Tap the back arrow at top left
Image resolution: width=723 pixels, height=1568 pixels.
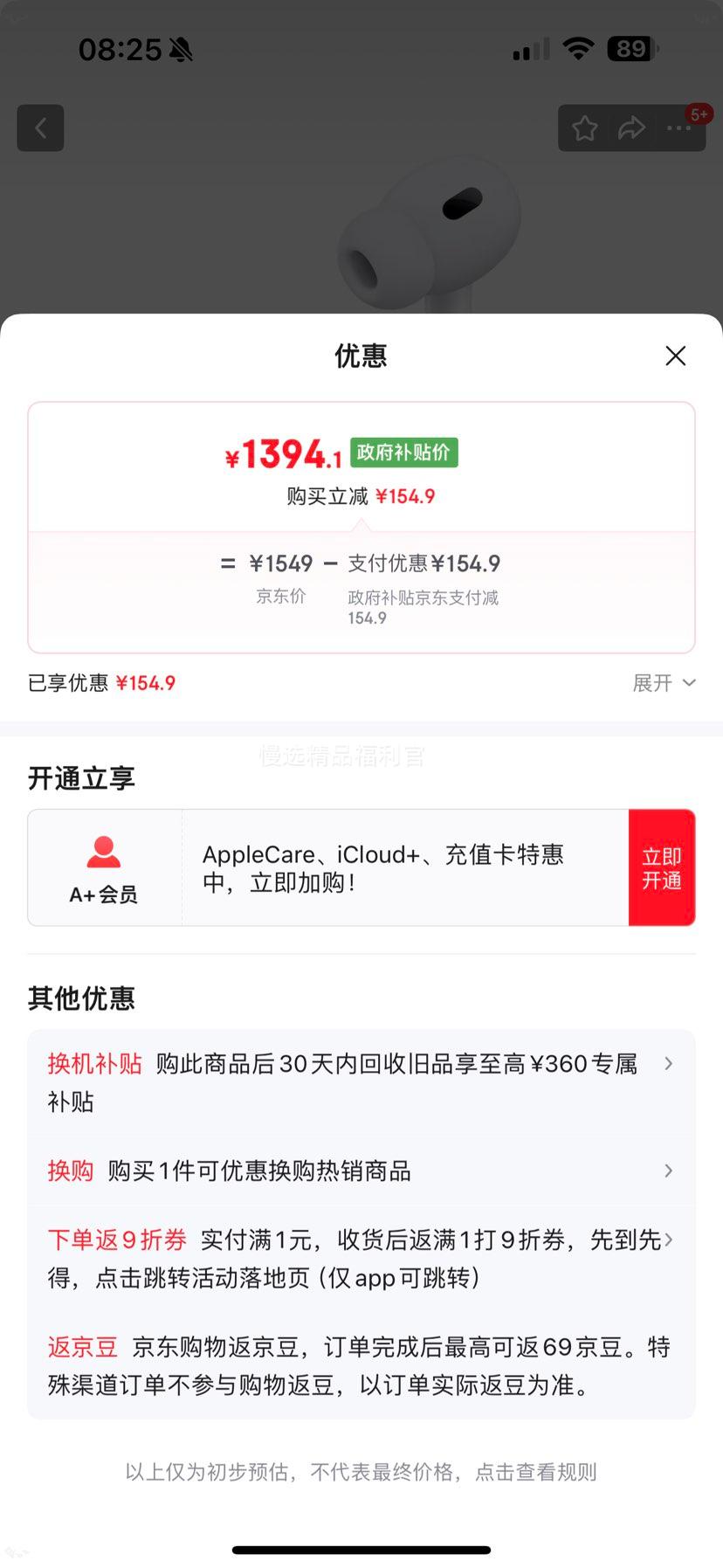(40, 128)
